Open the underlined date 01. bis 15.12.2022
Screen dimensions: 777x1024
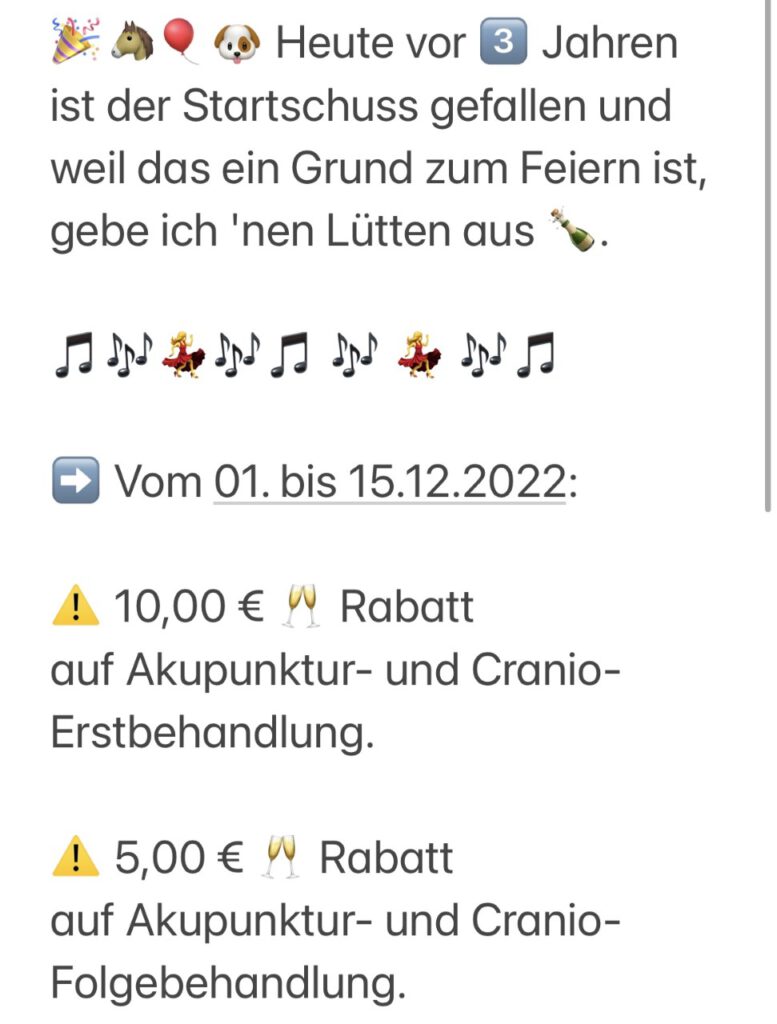[389, 483]
